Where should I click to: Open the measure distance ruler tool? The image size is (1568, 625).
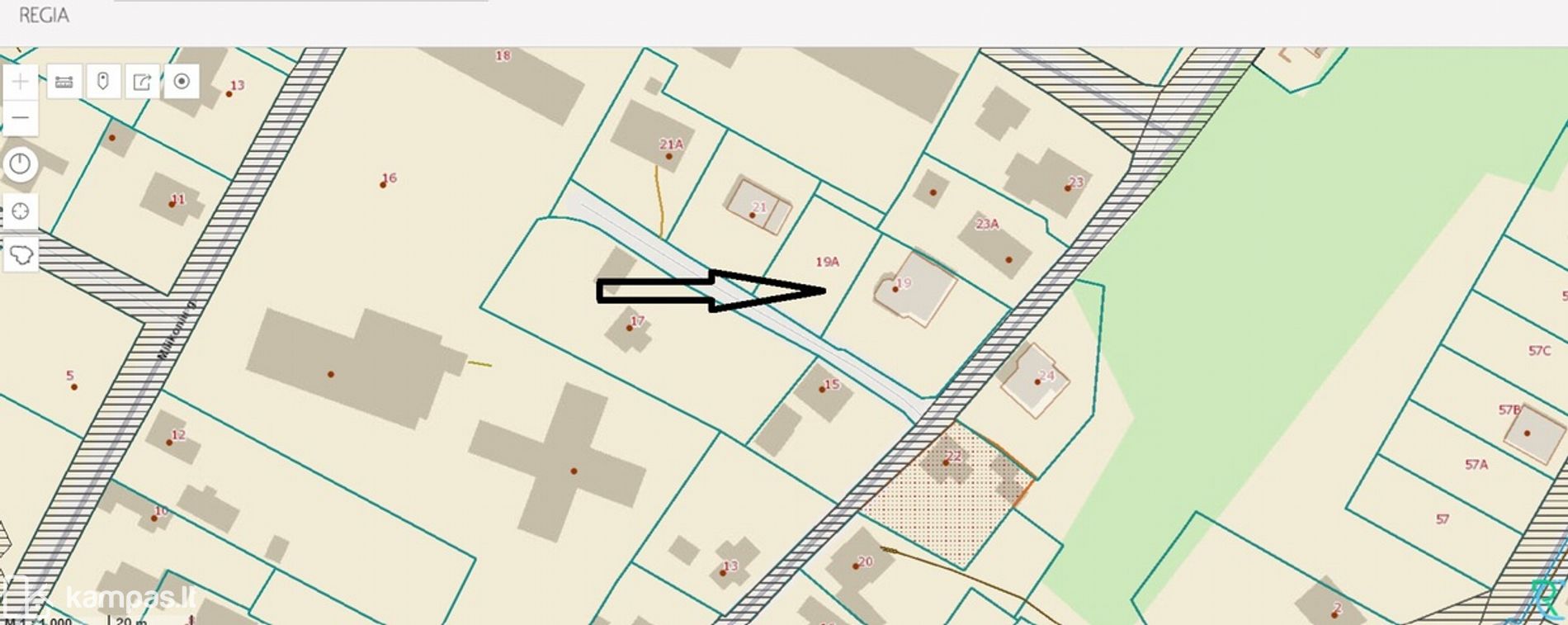64,81
